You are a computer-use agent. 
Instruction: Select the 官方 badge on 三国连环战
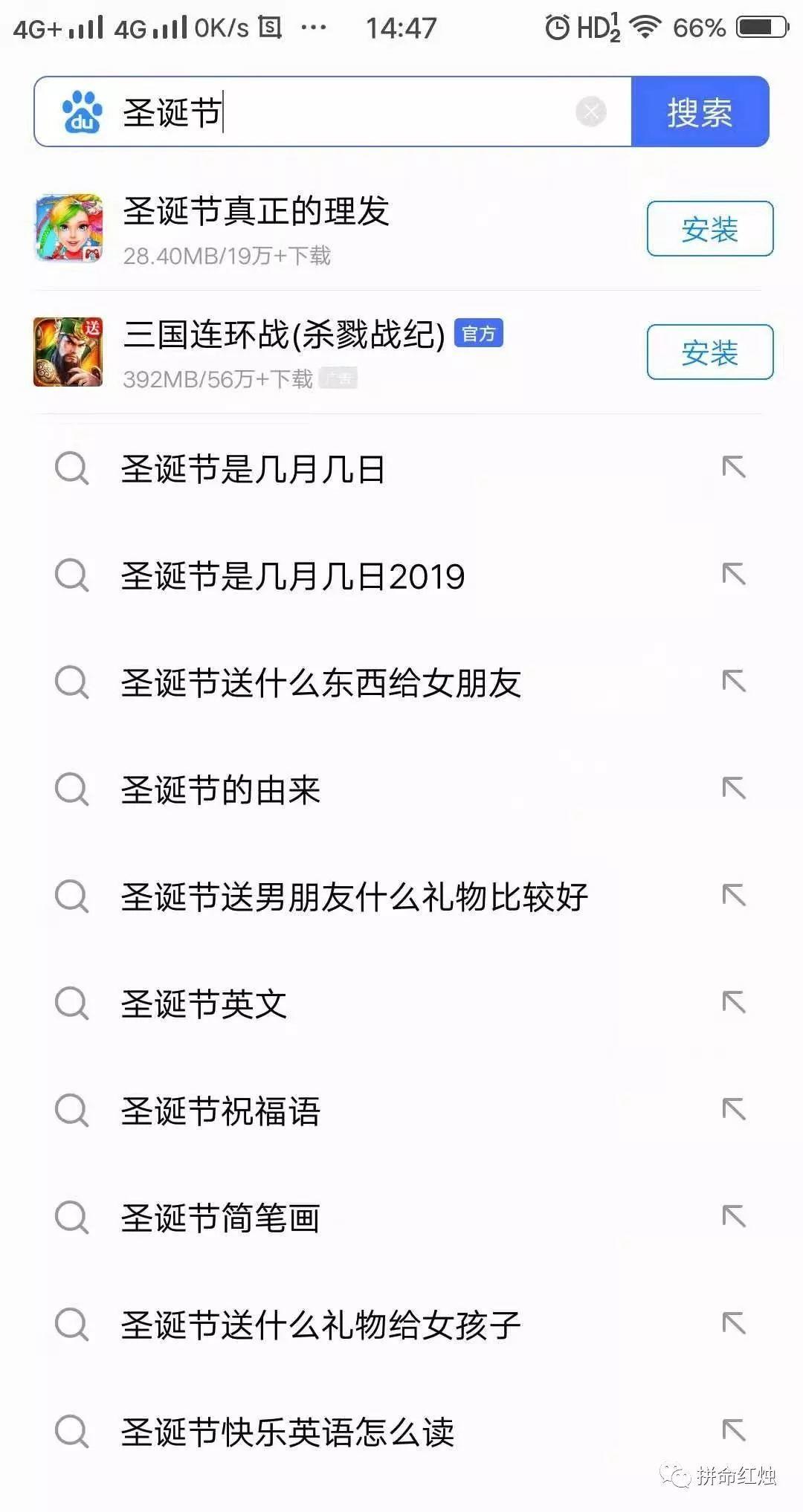pos(480,335)
